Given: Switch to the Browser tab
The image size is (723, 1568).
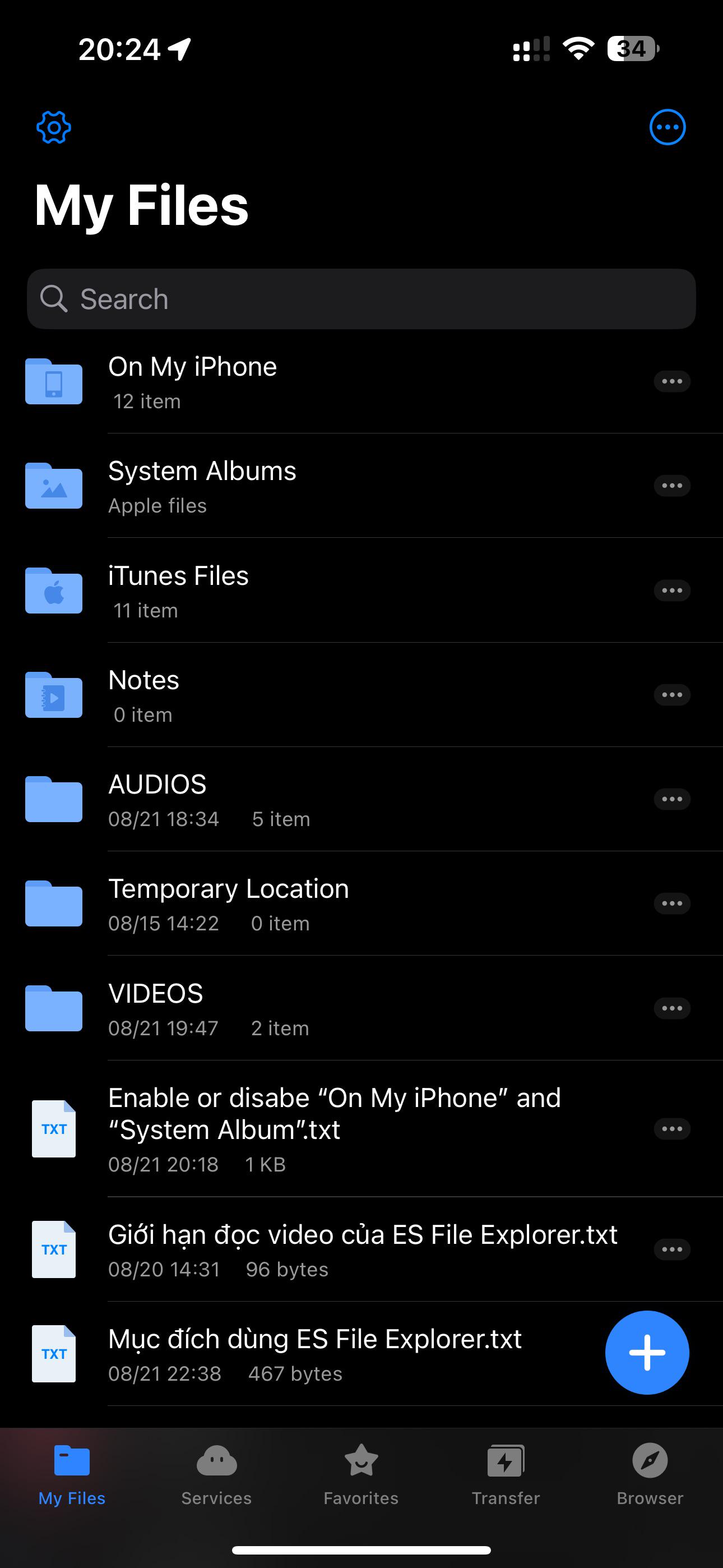Looking at the screenshot, I should coord(650,1472).
